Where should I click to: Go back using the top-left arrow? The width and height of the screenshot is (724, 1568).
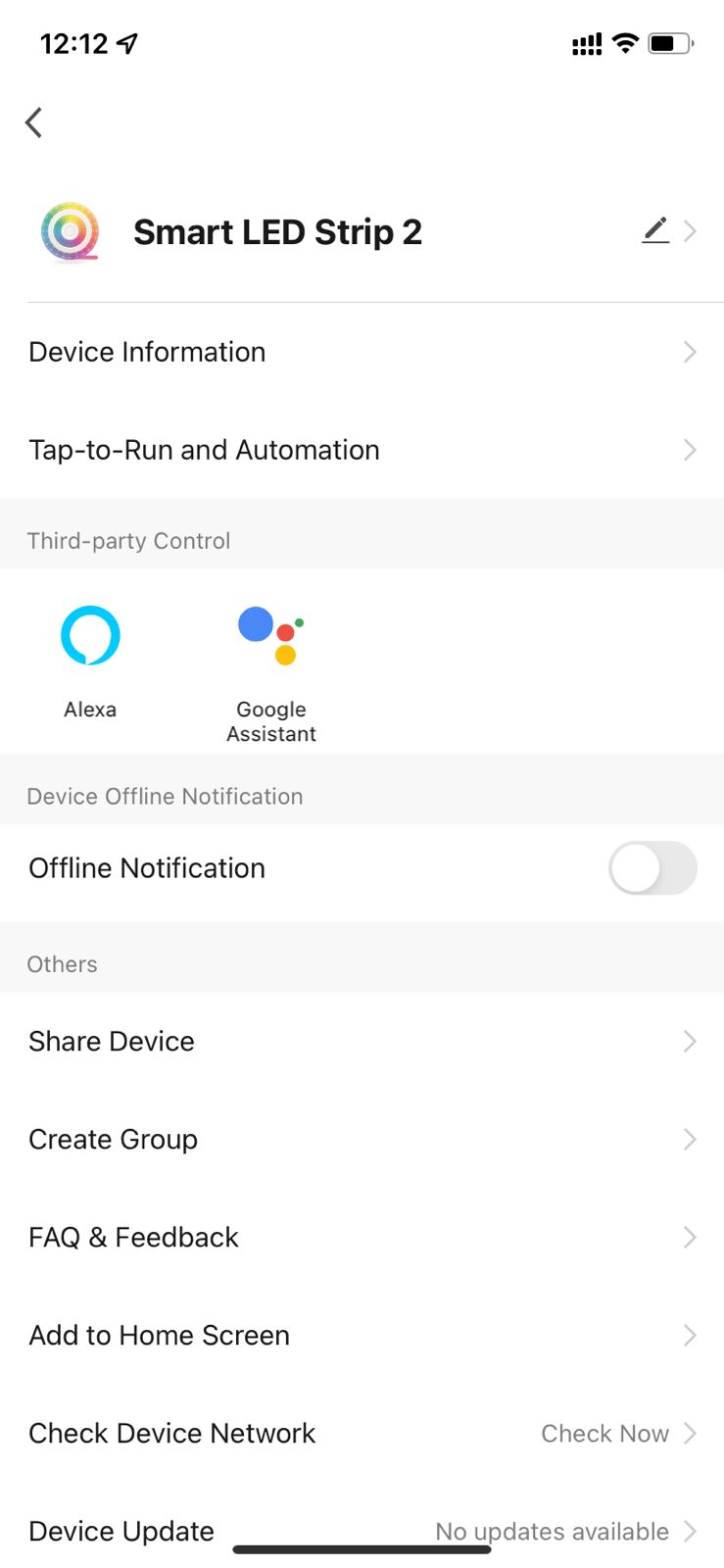[34, 122]
